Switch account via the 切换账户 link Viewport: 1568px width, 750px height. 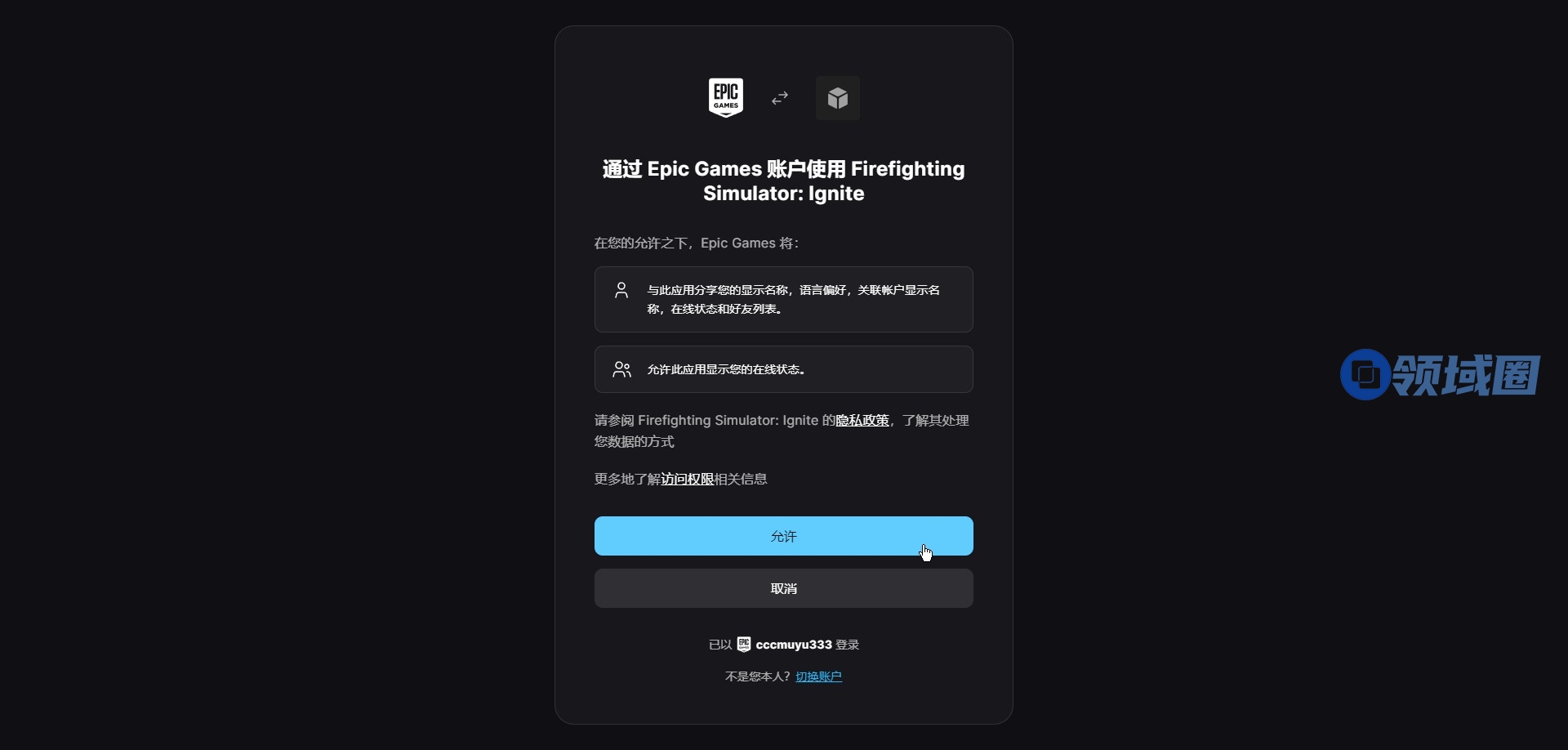818,676
